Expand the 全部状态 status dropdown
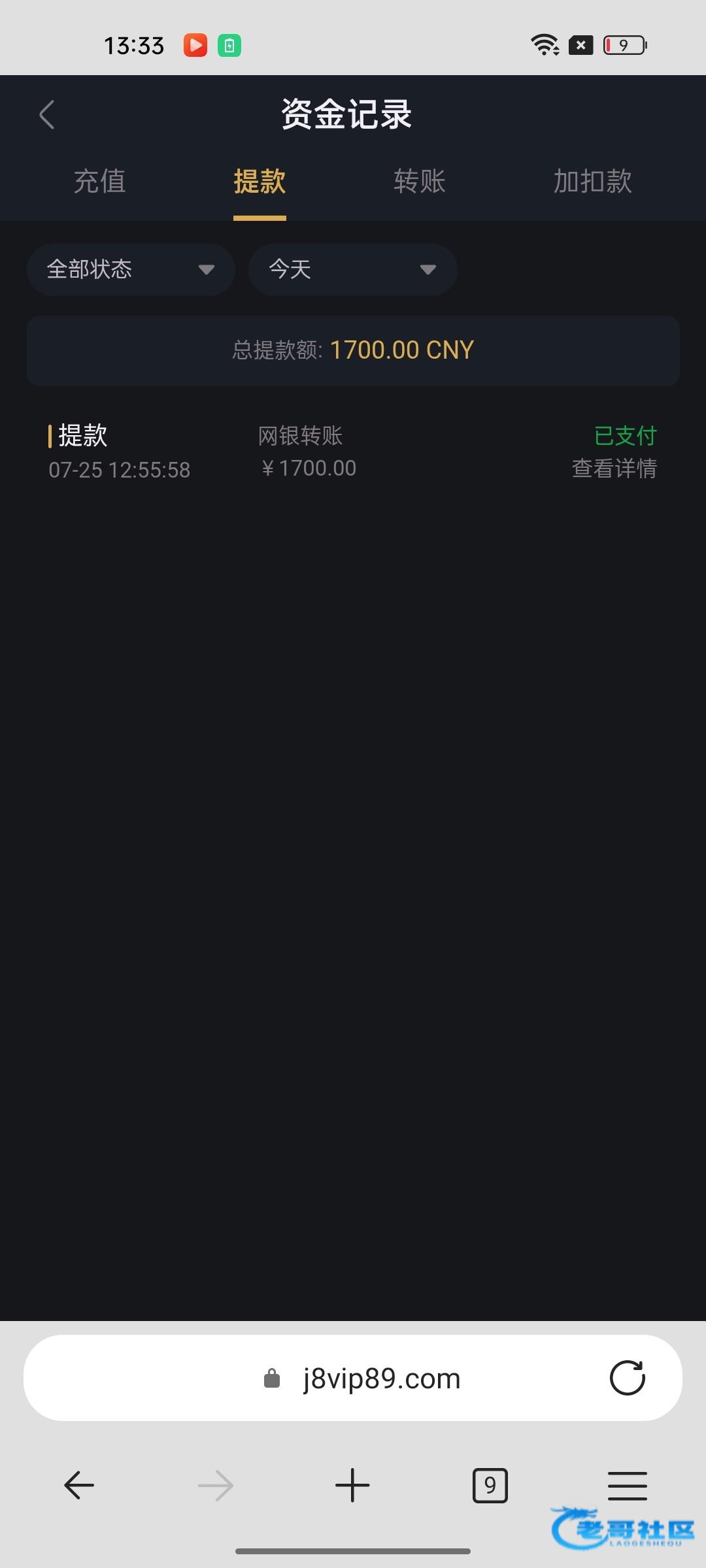 131,270
